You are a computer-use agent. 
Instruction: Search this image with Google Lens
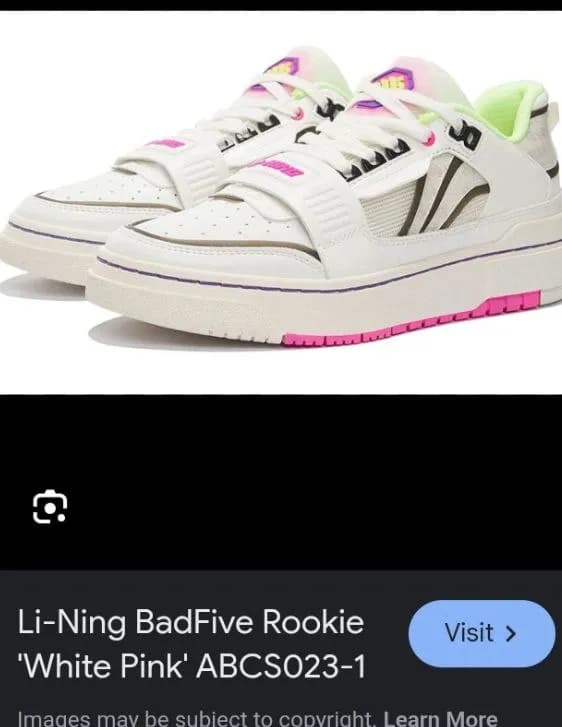point(50,507)
